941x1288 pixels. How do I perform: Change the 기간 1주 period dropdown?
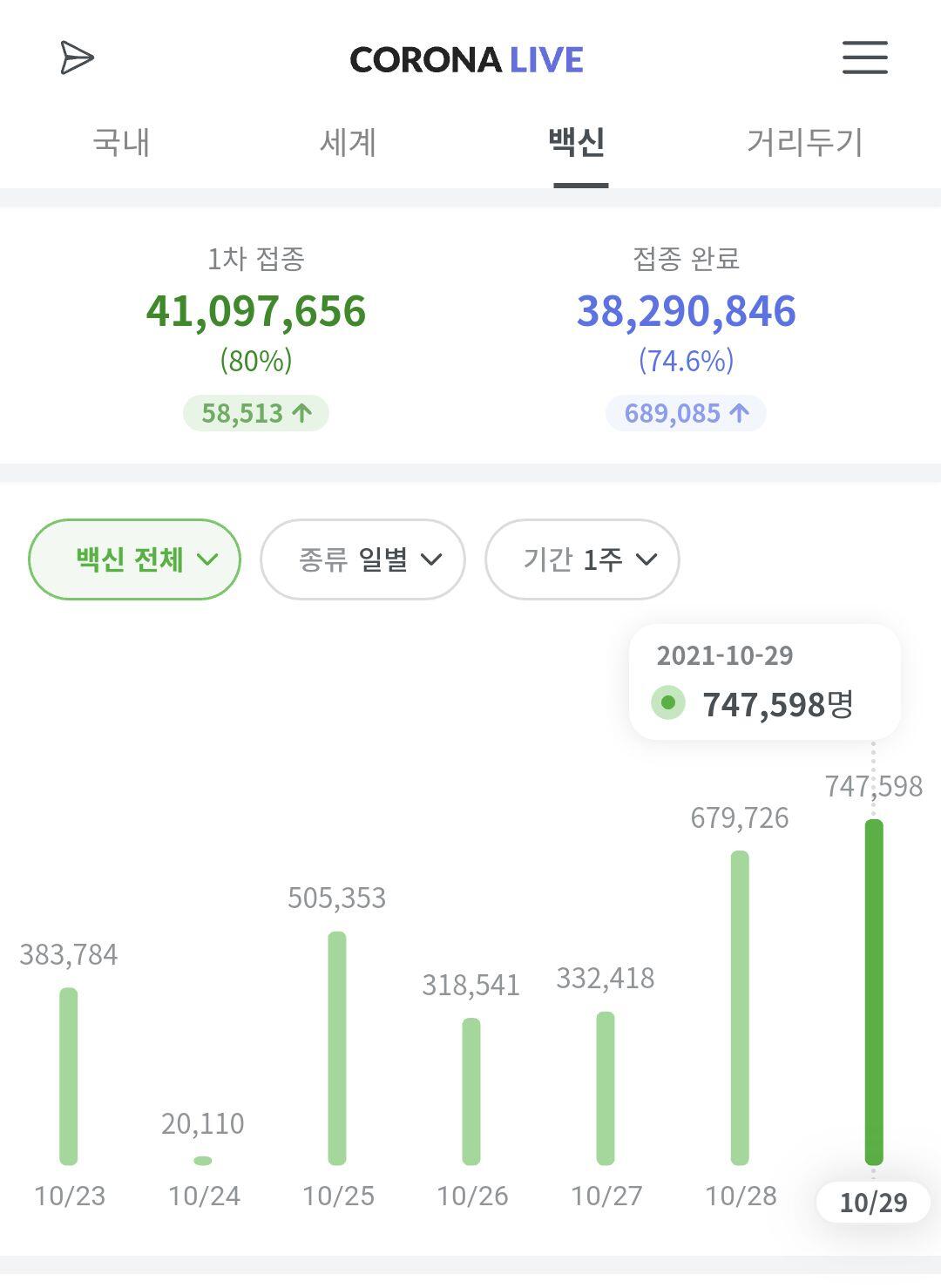[582, 559]
